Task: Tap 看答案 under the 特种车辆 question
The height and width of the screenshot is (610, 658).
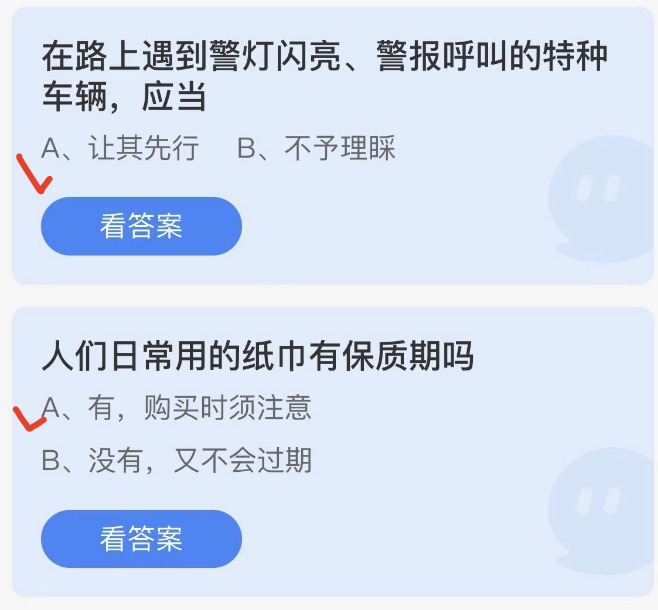Action: click(141, 226)
